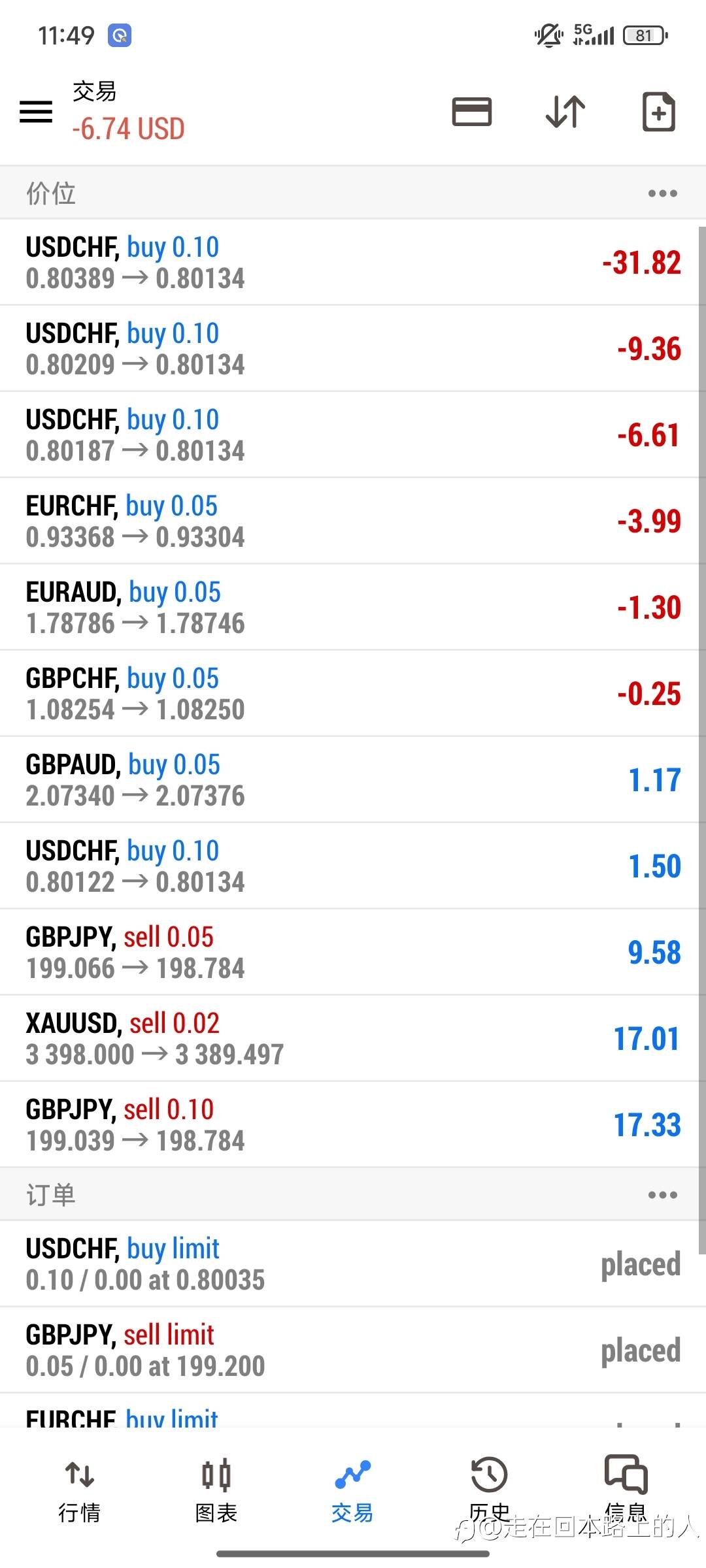Open the hamburger drawer menu
Viewport: 706px width, 1568px height.
point(36,112)
